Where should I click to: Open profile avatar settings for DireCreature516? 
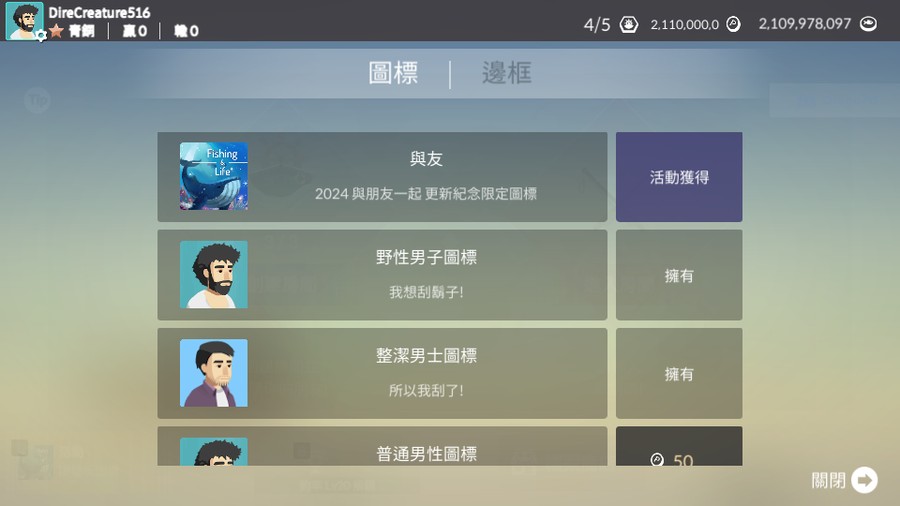pos(25,21)
